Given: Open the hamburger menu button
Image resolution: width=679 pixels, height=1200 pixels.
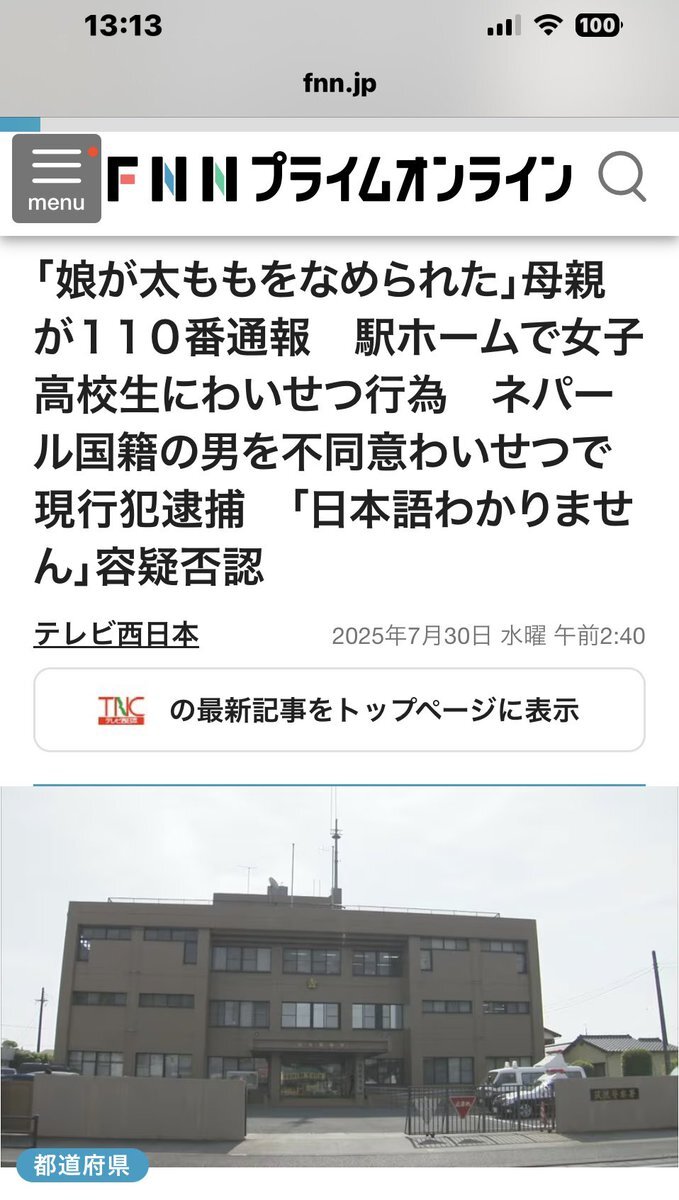Looking at the screenshot, I should pos(56,179).
